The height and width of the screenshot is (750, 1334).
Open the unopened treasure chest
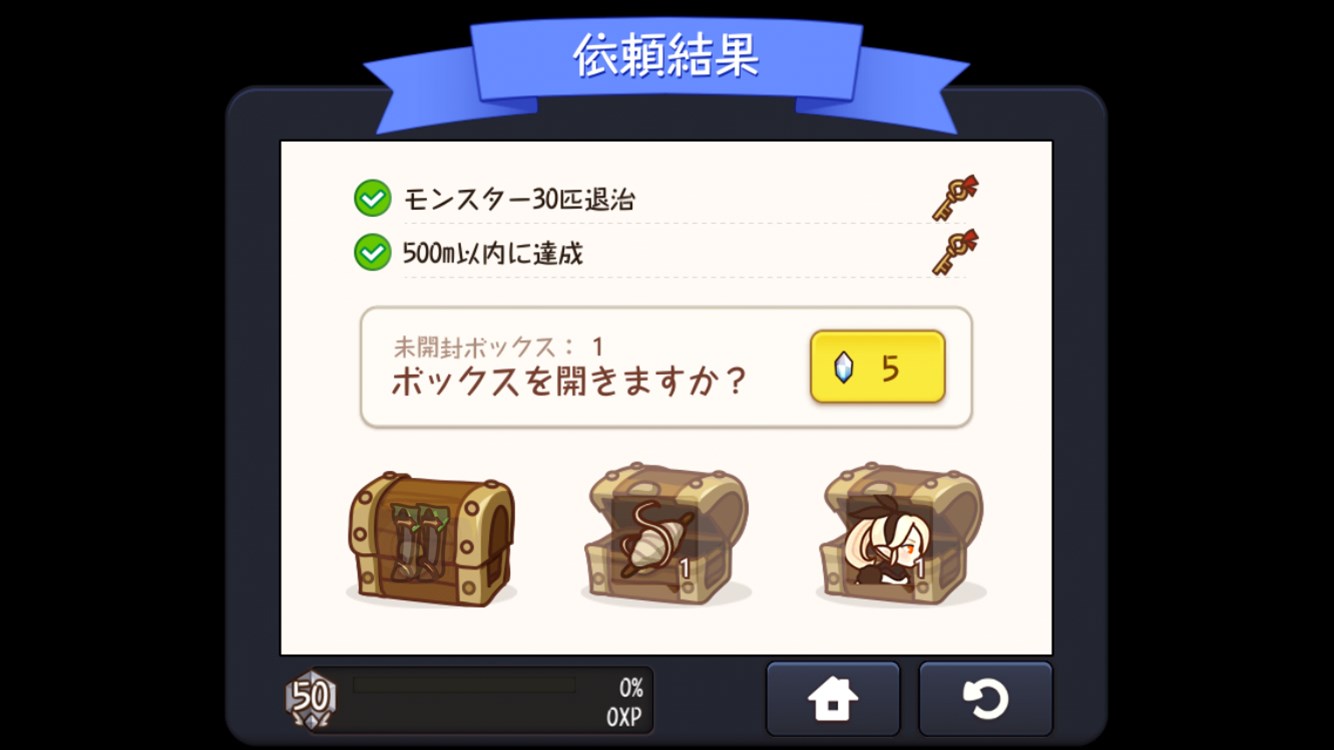click(432, 538)
